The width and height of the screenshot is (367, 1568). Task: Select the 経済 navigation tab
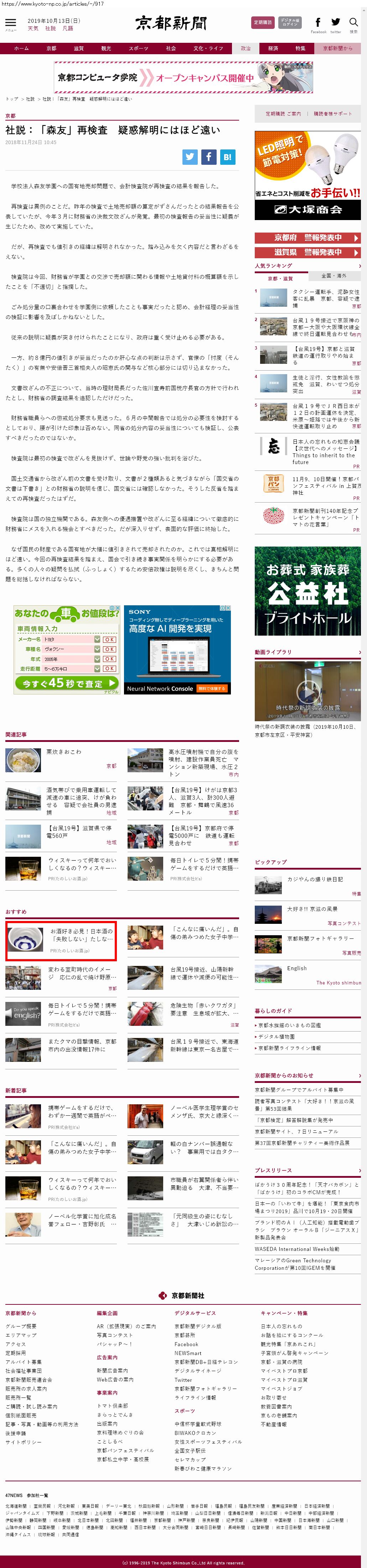[x=273, y=48]
